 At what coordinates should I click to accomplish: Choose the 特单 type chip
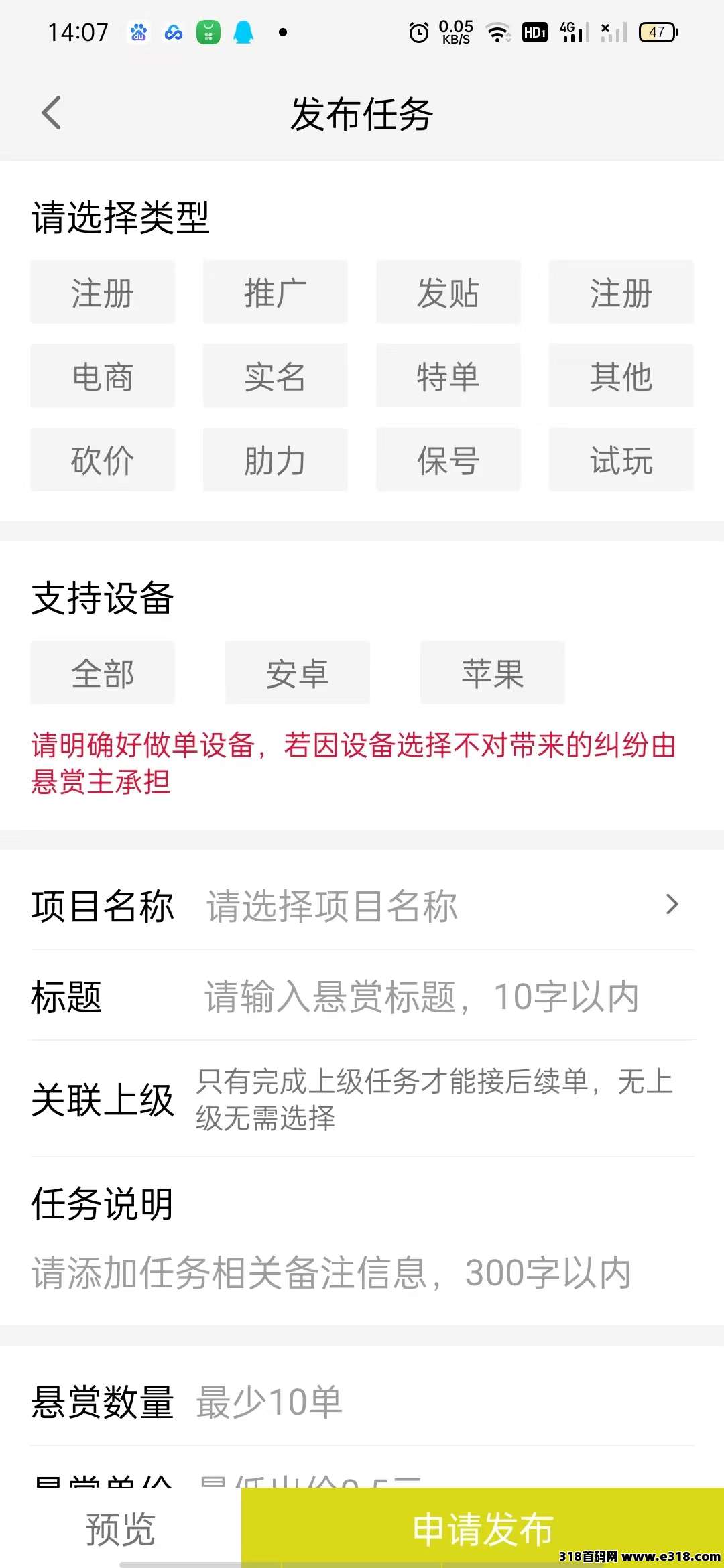pos(448,376)
